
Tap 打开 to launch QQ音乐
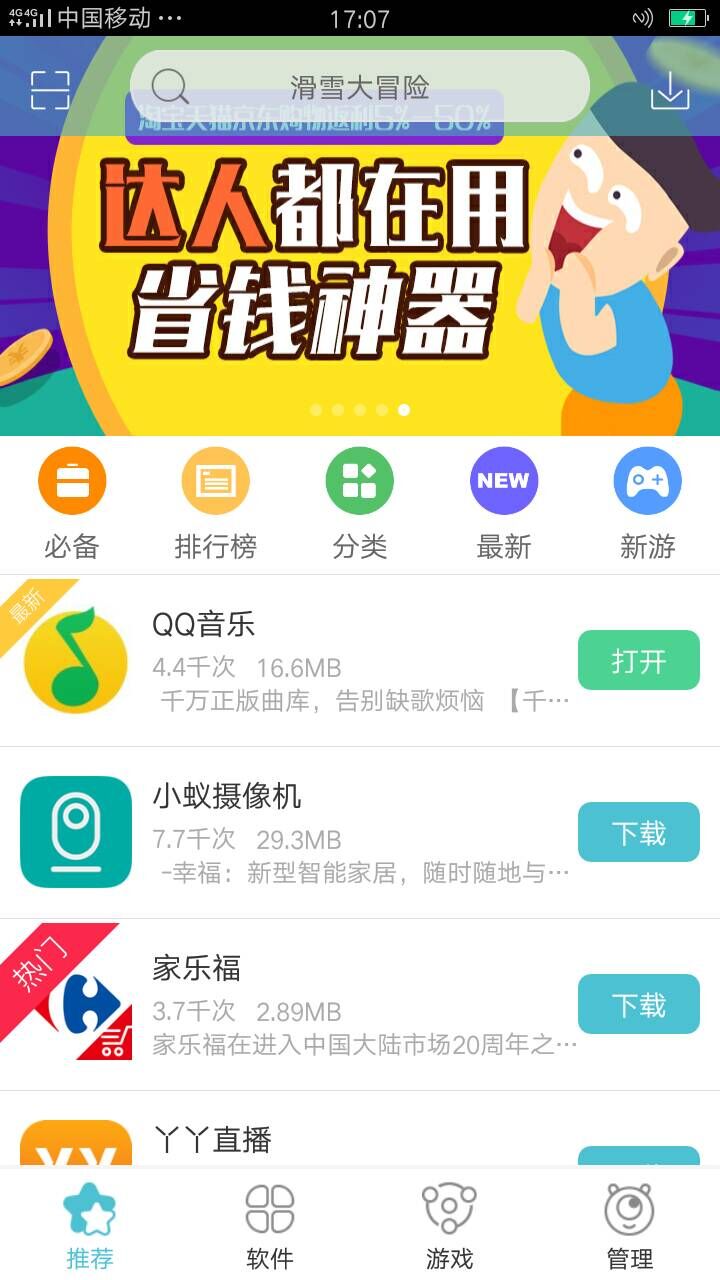pyautogui.click(x=638, y=660)
